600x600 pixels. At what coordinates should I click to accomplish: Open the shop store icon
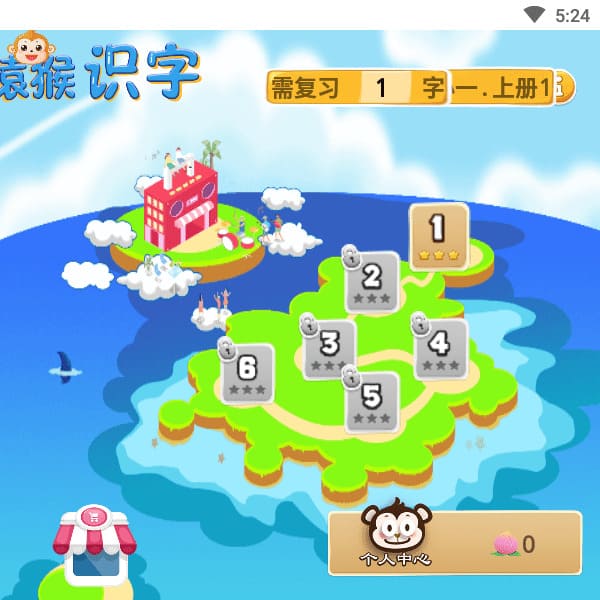[92, 543]
